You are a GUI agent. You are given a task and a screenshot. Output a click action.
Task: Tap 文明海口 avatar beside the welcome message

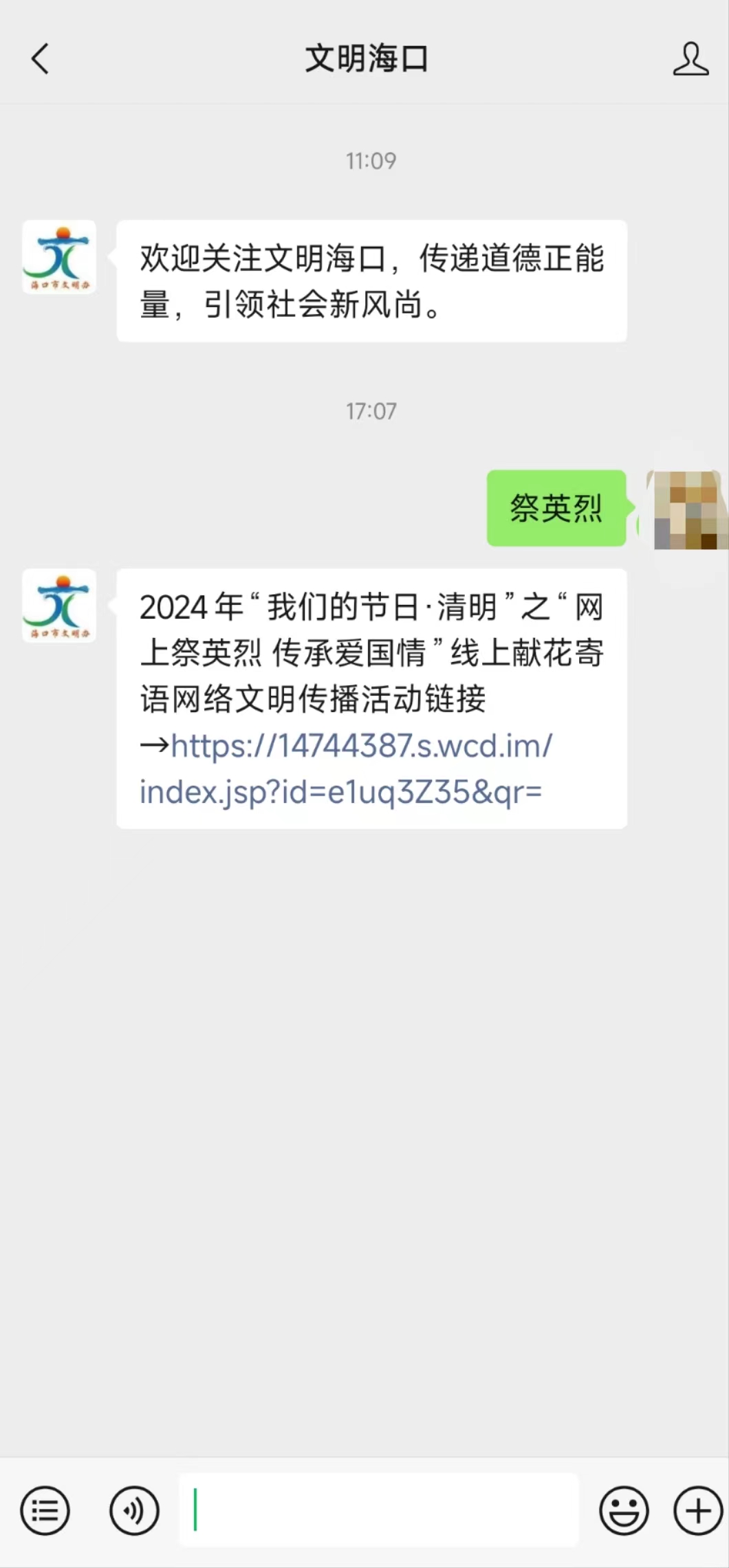(59, 257)
